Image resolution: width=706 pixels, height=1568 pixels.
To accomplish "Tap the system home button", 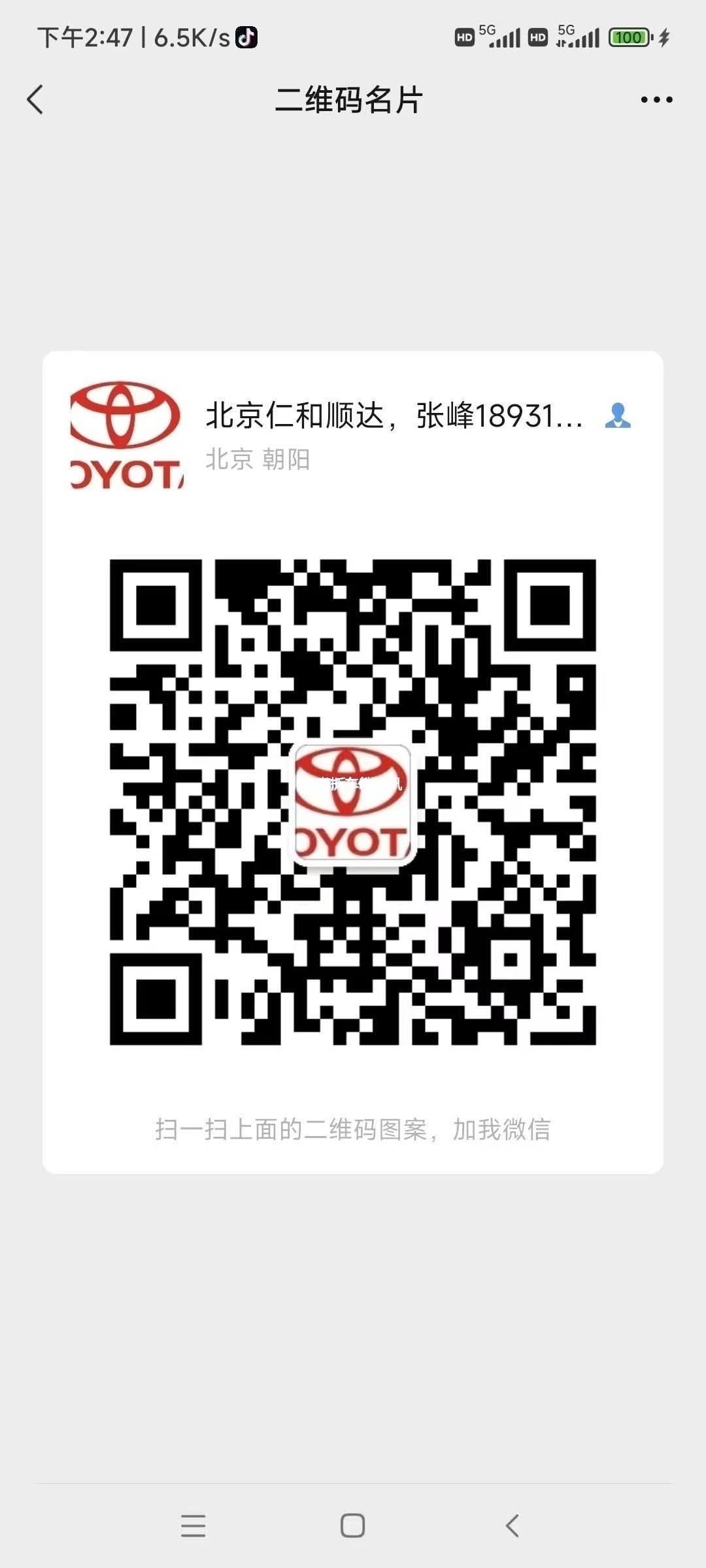I will tap(352, 1526).
